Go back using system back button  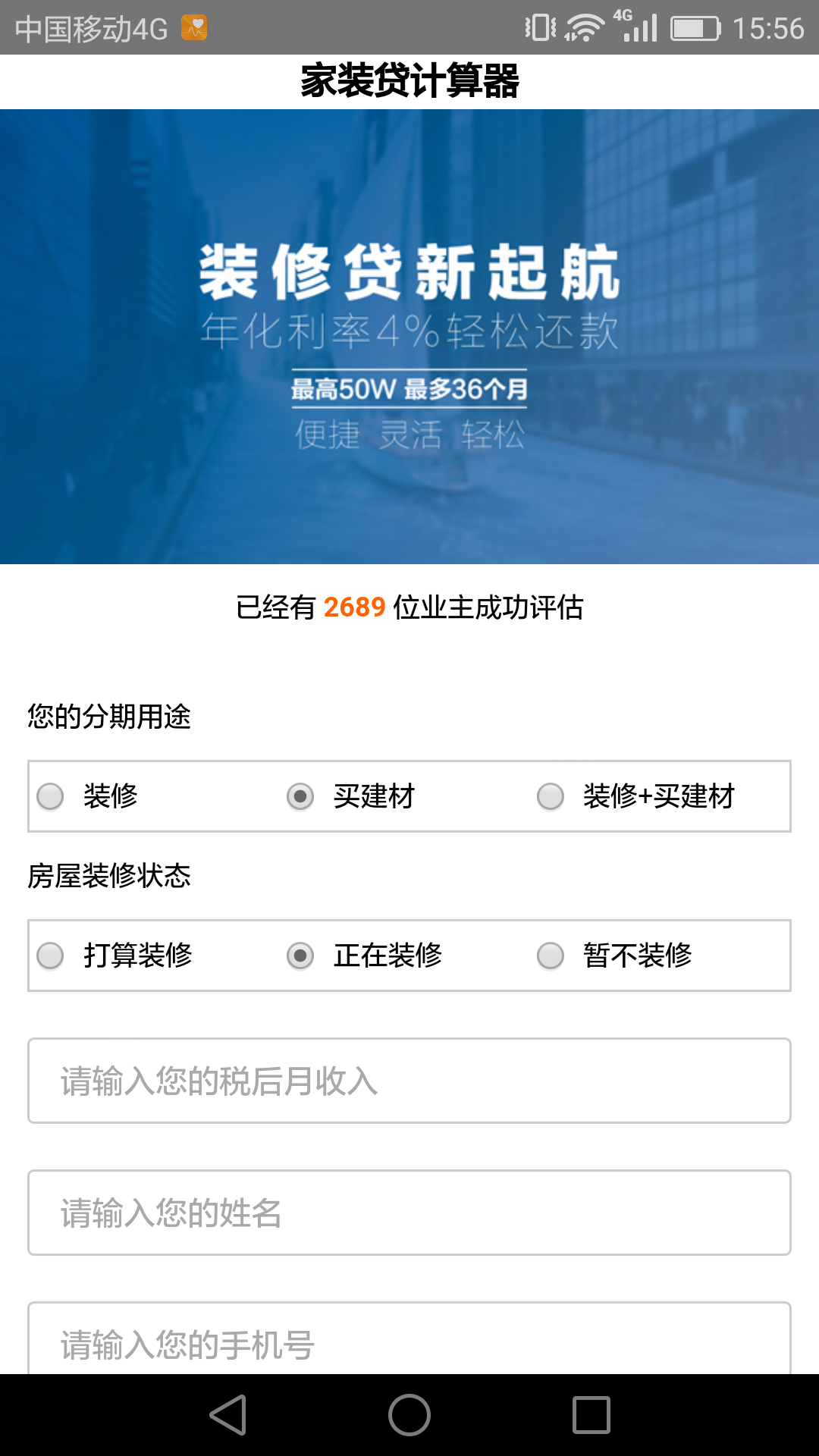pos(227,1415)
